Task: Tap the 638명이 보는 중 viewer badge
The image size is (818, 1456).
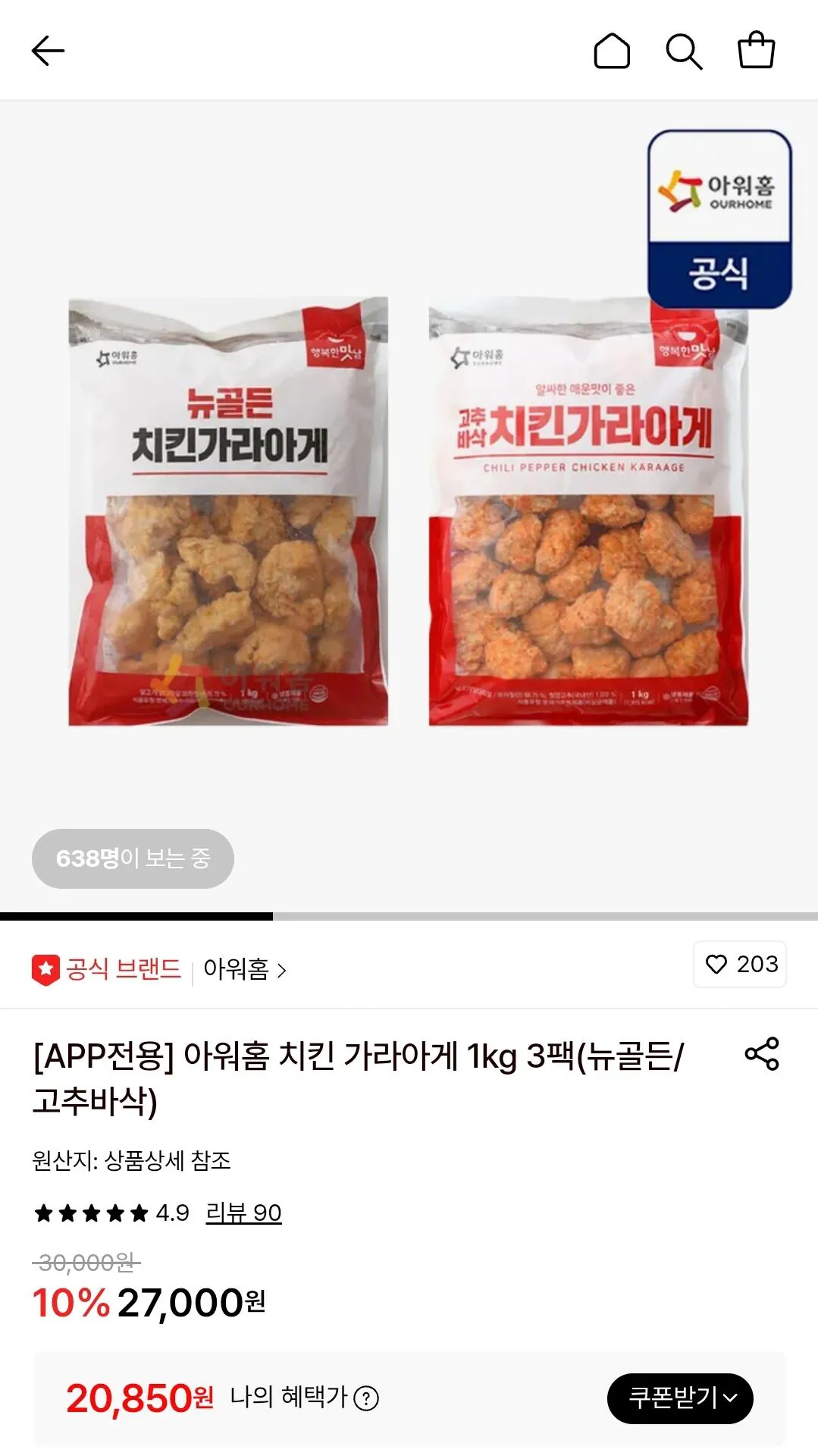Action: [133, 858]
